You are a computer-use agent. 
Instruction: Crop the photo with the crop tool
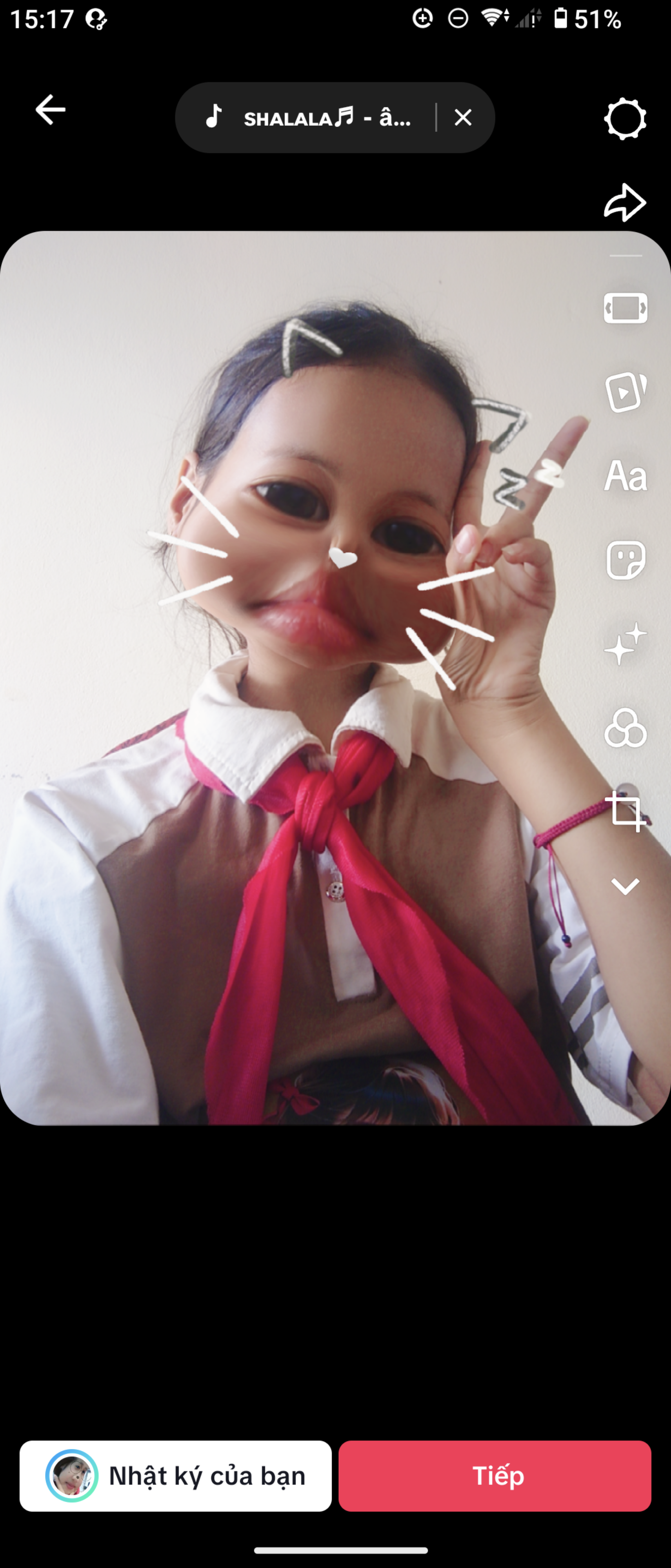coord(625,811)
